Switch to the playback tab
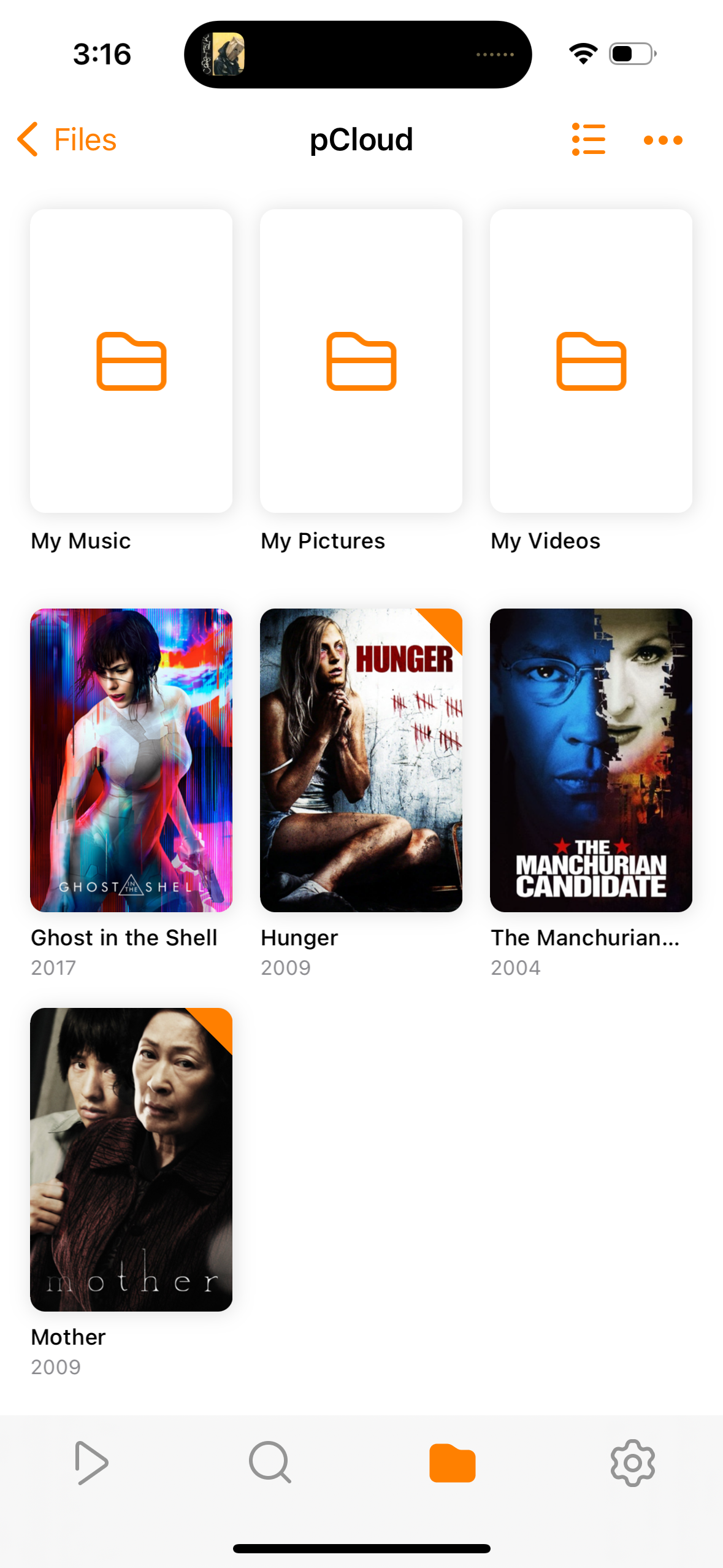 (91, 1463)
